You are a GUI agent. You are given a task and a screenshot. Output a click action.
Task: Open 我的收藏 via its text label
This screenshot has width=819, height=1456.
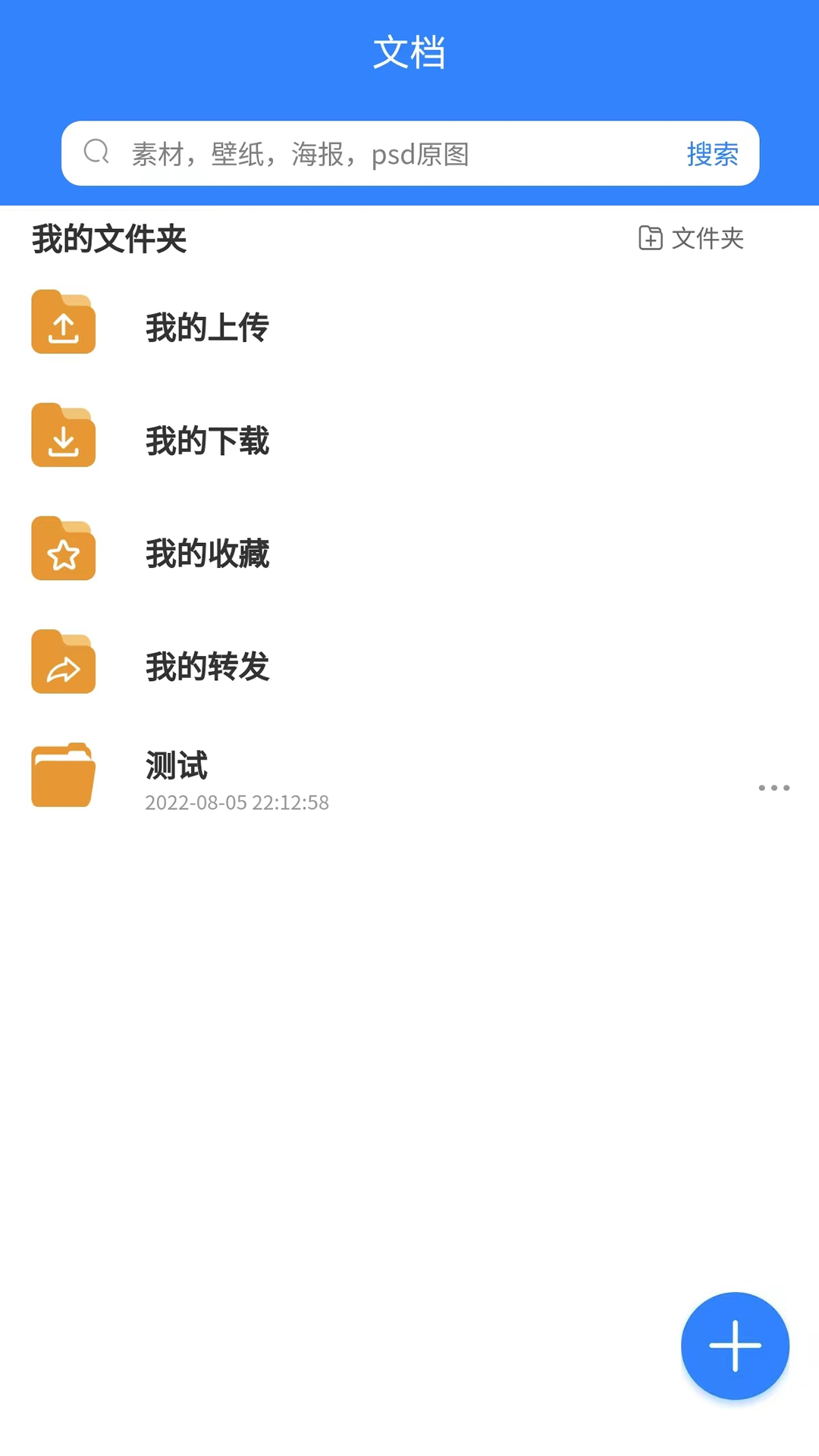pyautogui.click(x=207, y=554)
